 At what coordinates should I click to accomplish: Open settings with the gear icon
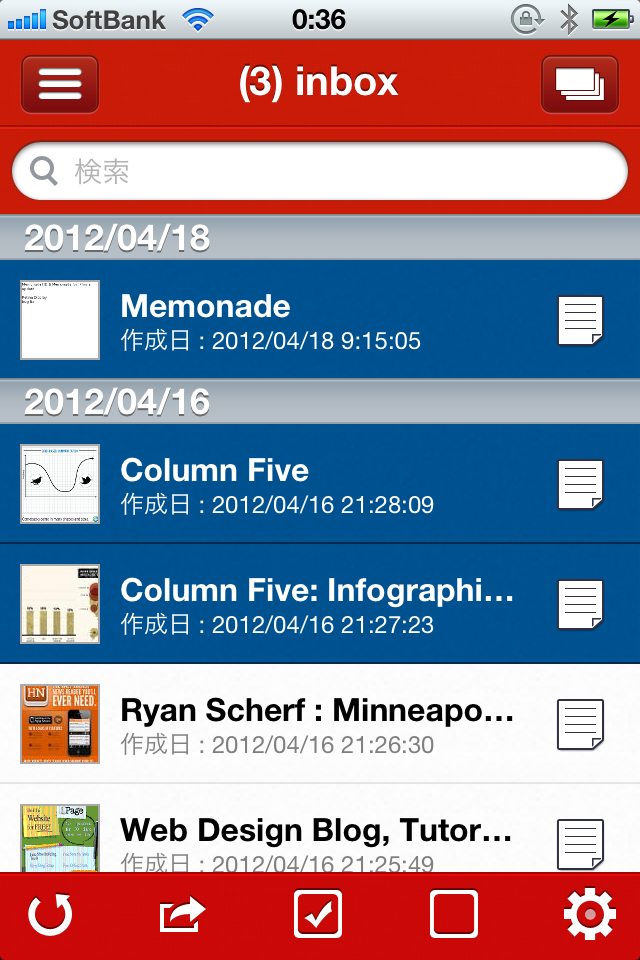coord(590,914)
